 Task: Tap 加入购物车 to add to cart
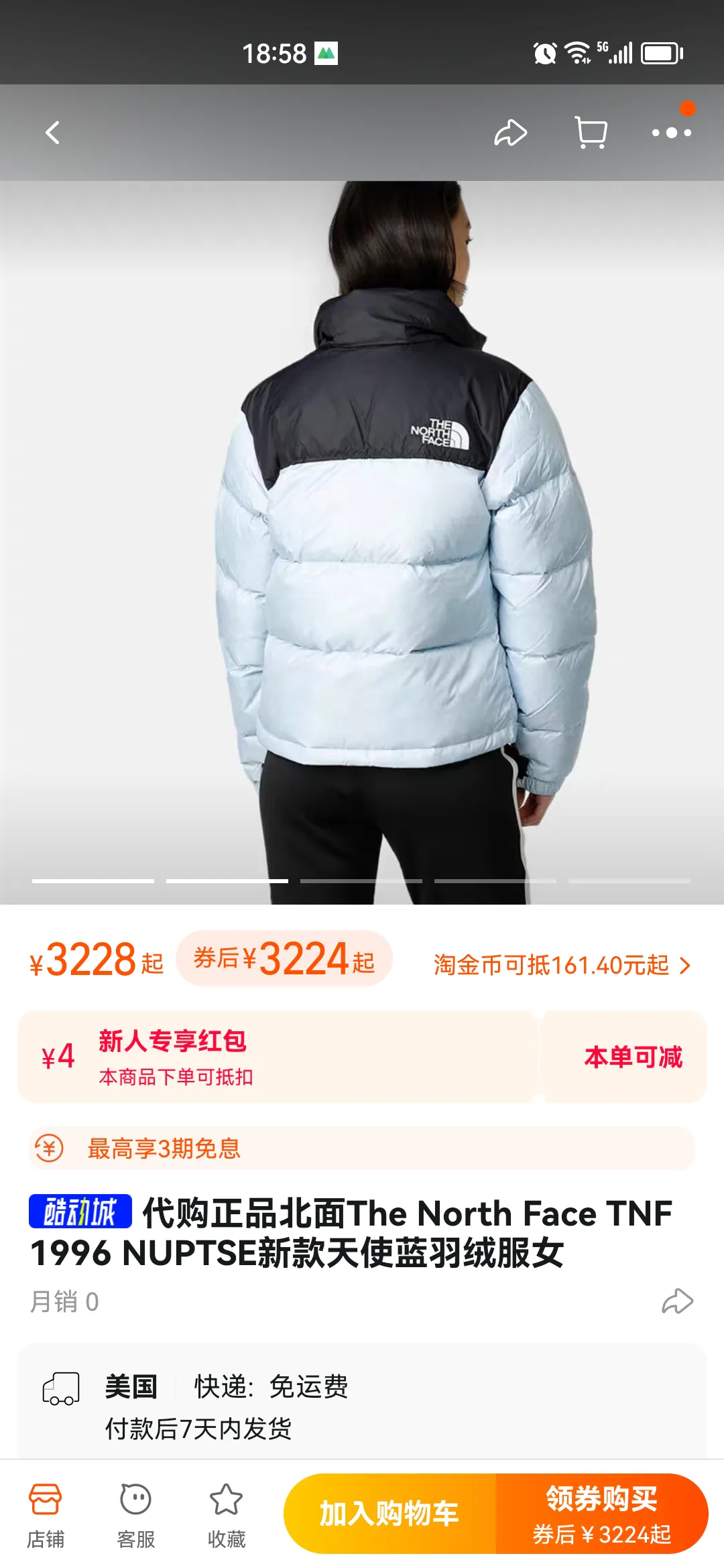click(x=390, y=1514)
